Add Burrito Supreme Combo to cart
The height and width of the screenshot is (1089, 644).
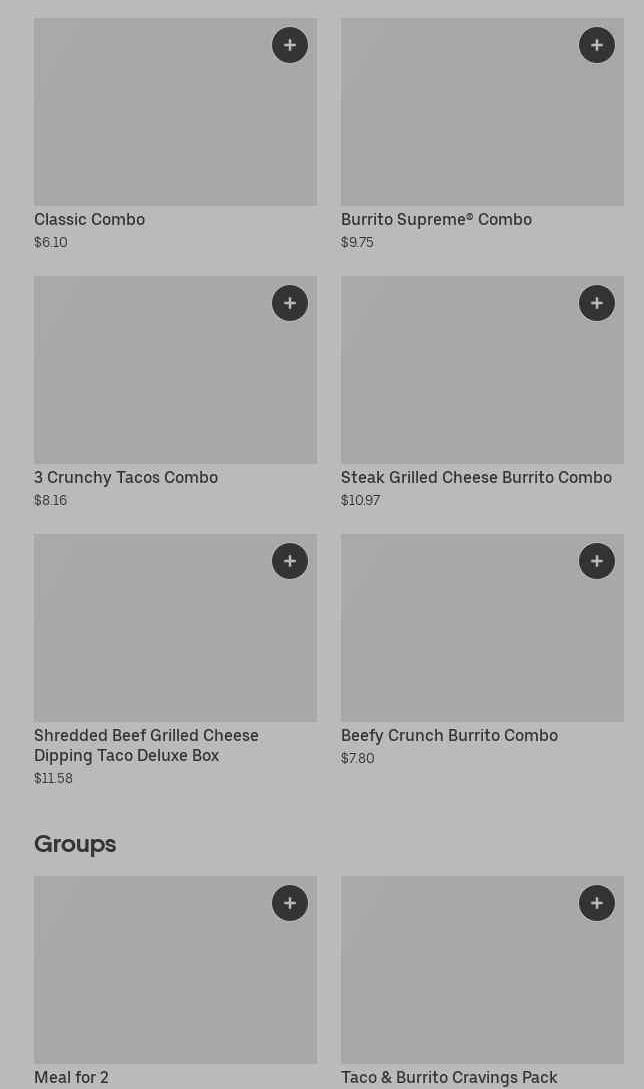click(x=597, y=45)
